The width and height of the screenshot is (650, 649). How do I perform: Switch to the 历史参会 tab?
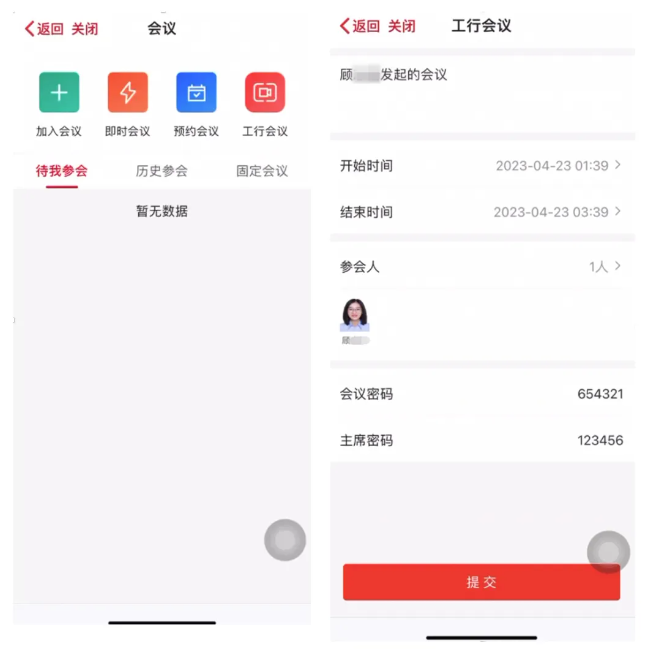162,171
